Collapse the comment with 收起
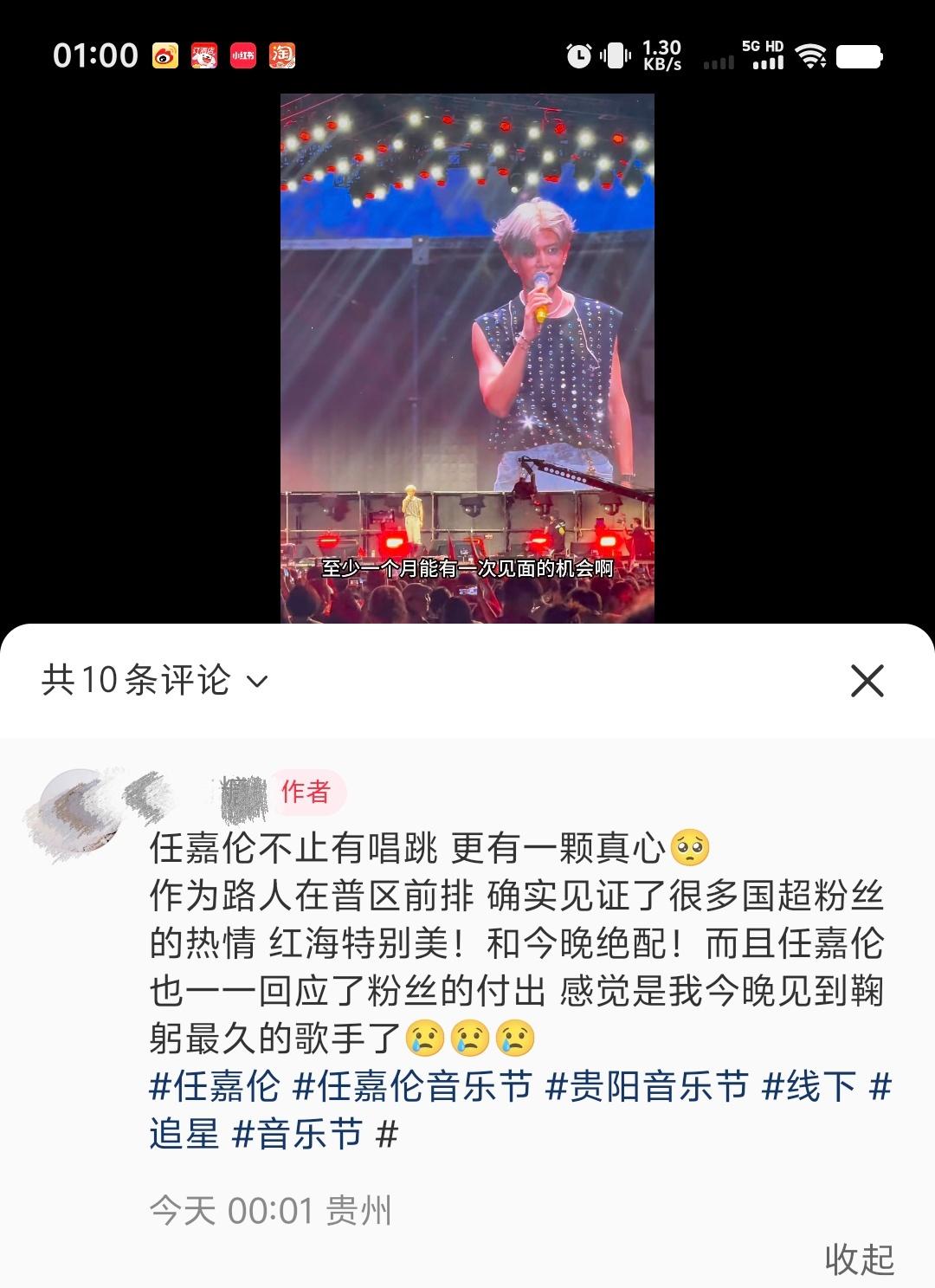935x1288 pixels. pos(859,1259)
